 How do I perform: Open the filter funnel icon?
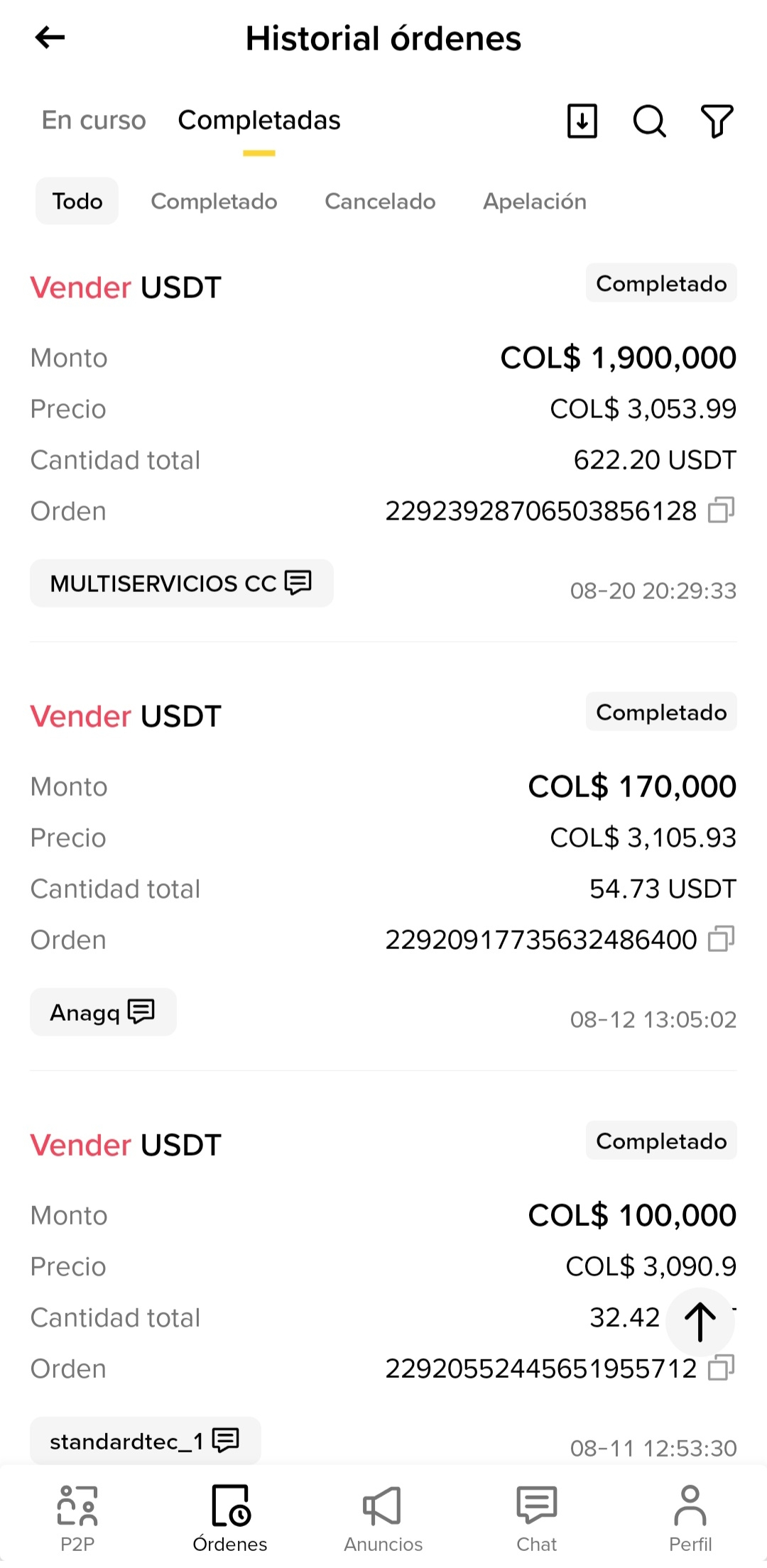coord(717,121)
